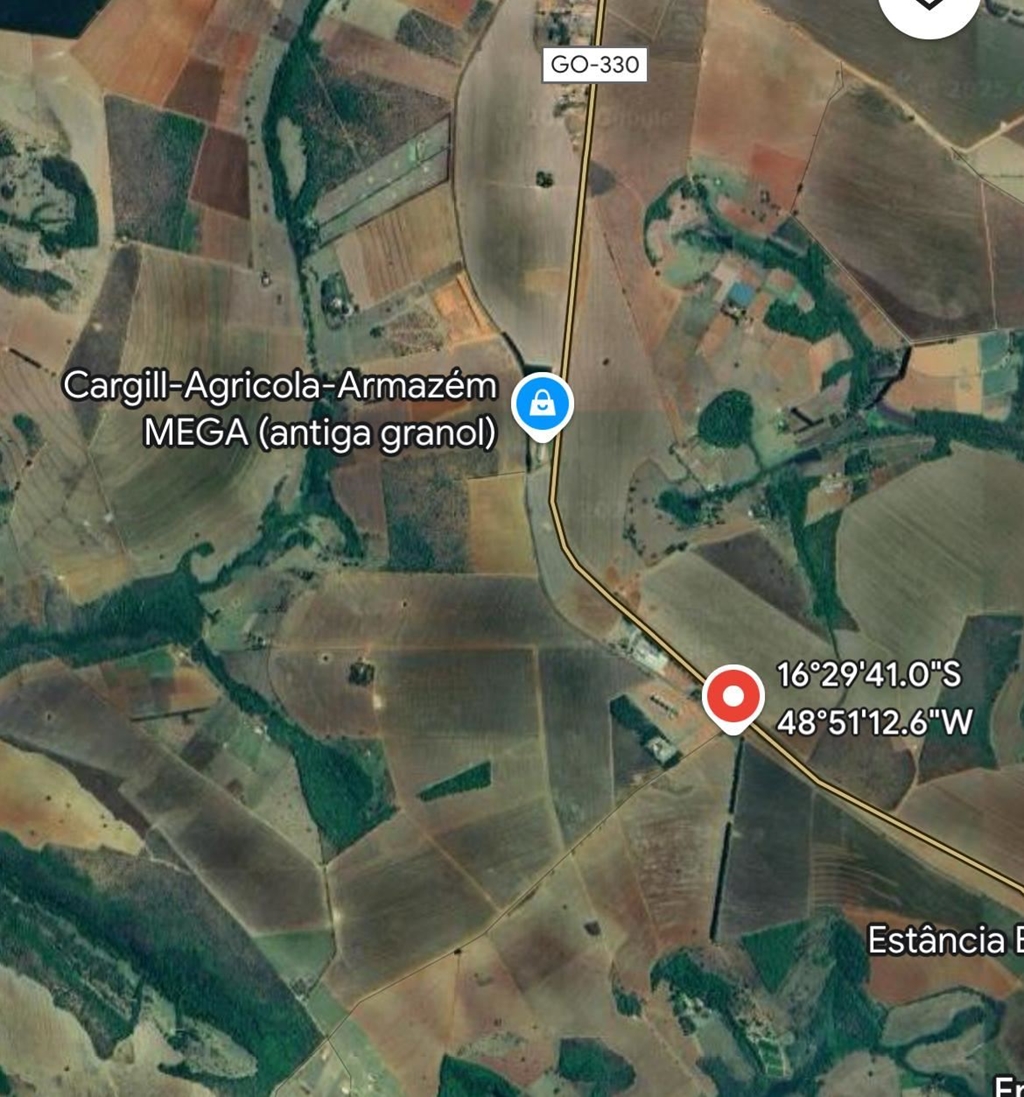
Task: Open the map layers button
Action: click(929, 8)
